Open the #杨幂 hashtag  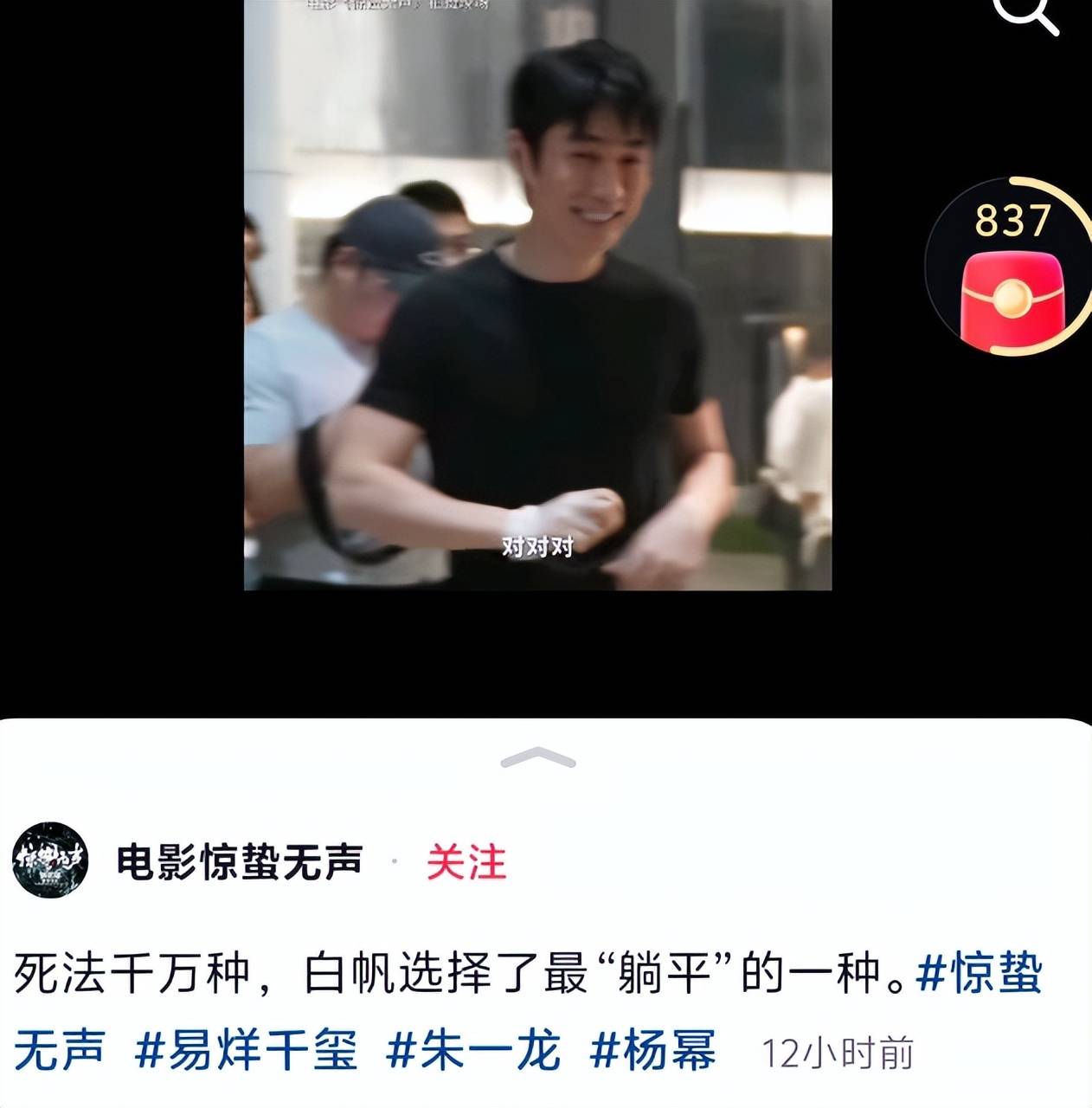click(x=652, y=1051)
